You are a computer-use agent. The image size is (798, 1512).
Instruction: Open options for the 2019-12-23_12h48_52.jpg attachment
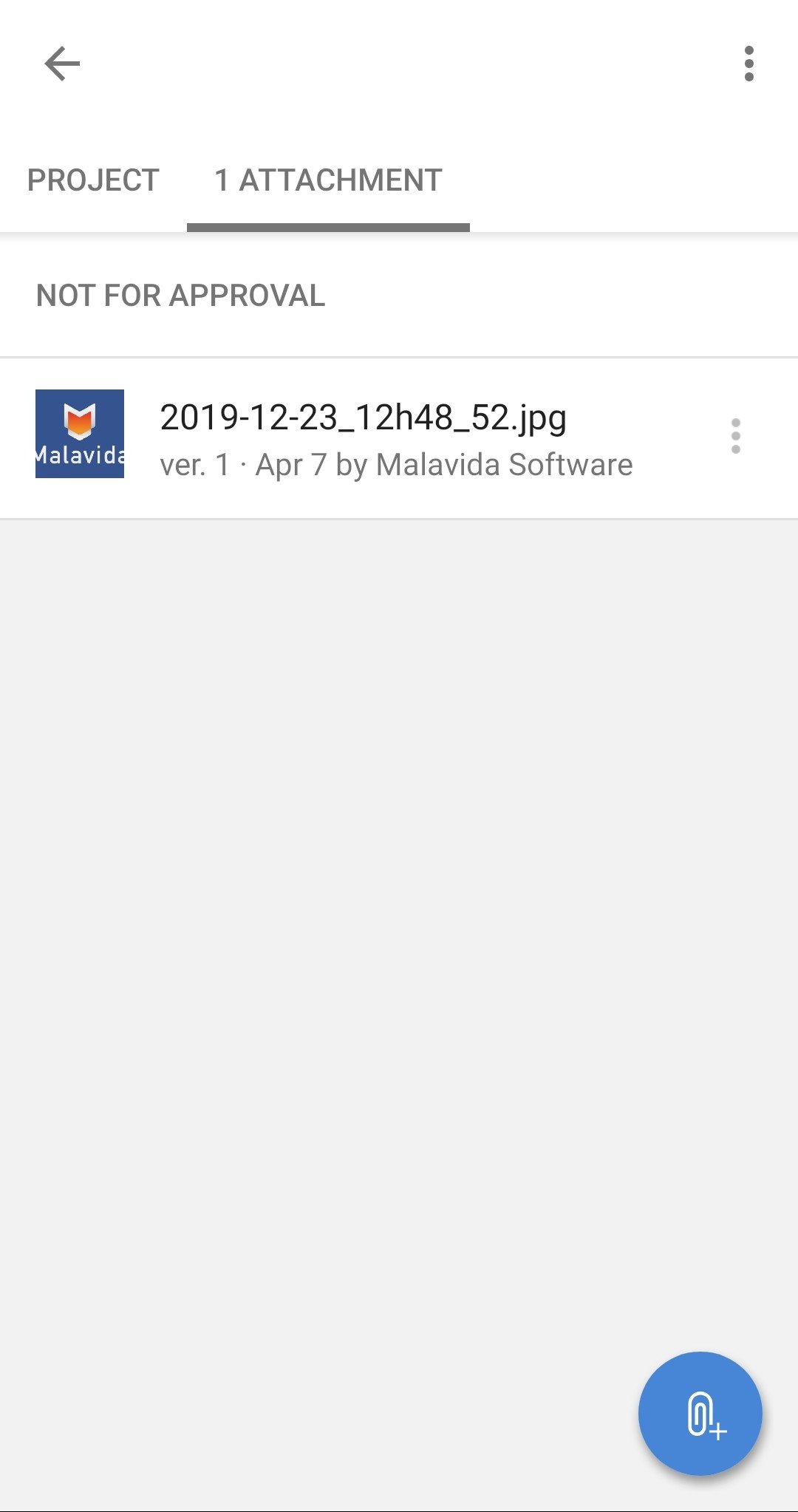(x=735, y=436)
